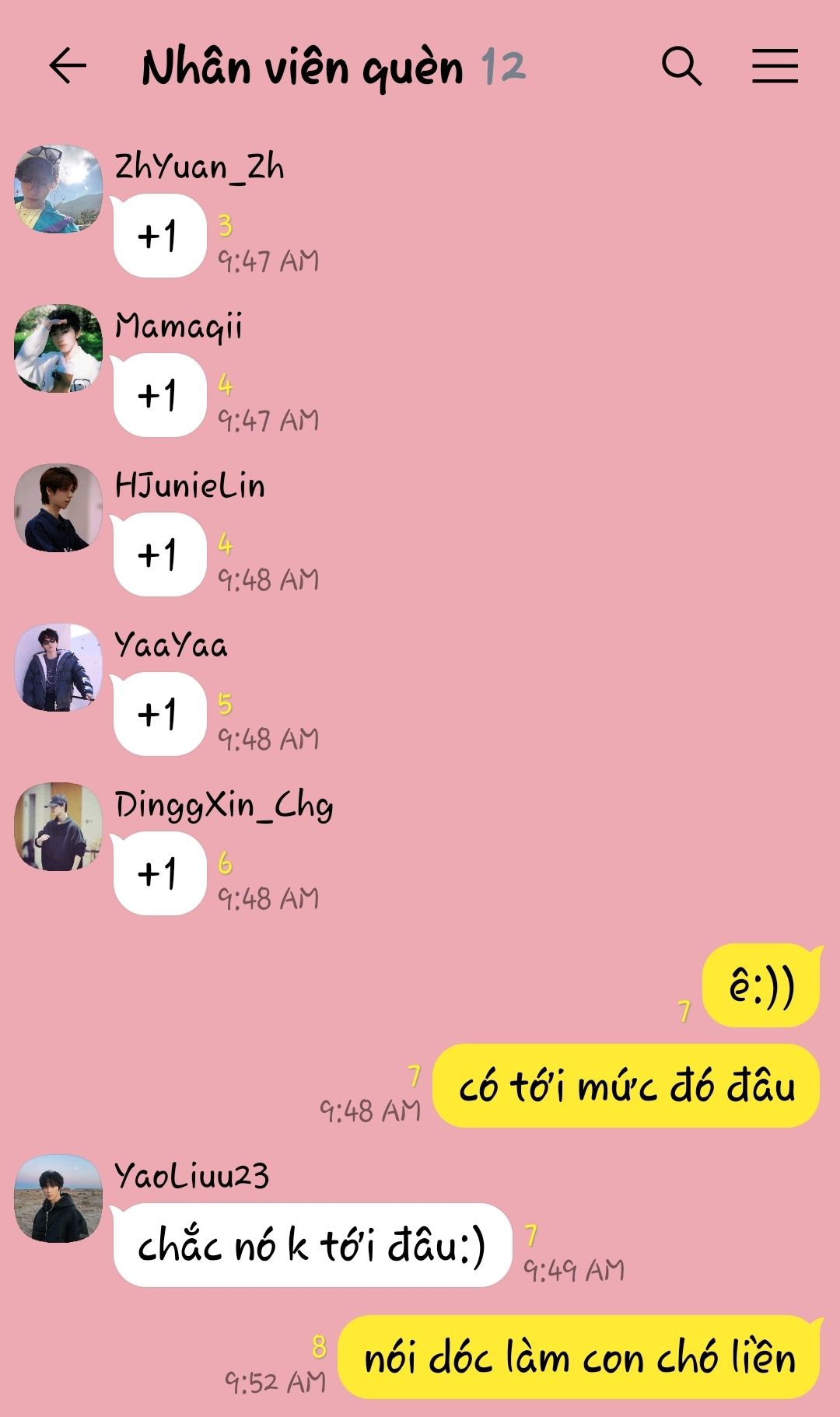The image size is (840, 1417).
Task: Open ZhYuan_Zh's profile picture
Action: 58,189
